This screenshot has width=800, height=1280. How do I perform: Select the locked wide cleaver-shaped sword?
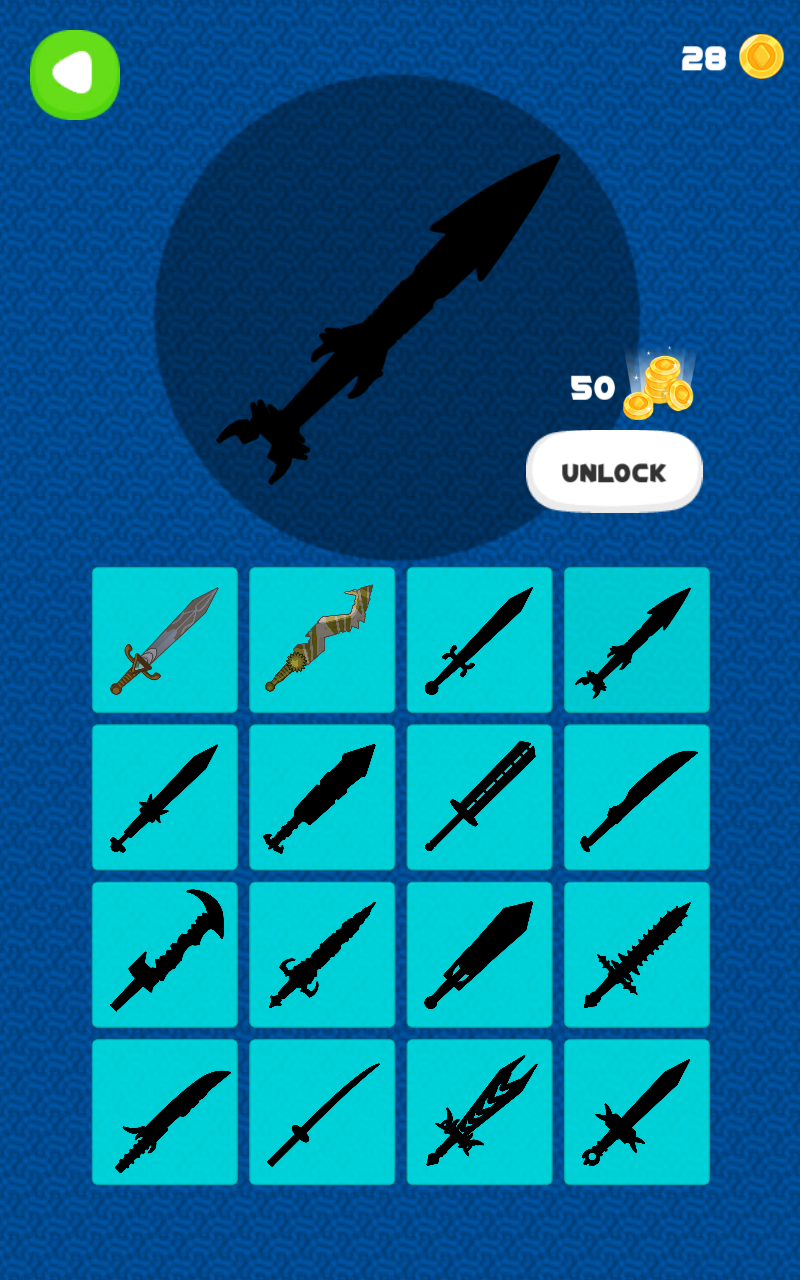[479, 954]
